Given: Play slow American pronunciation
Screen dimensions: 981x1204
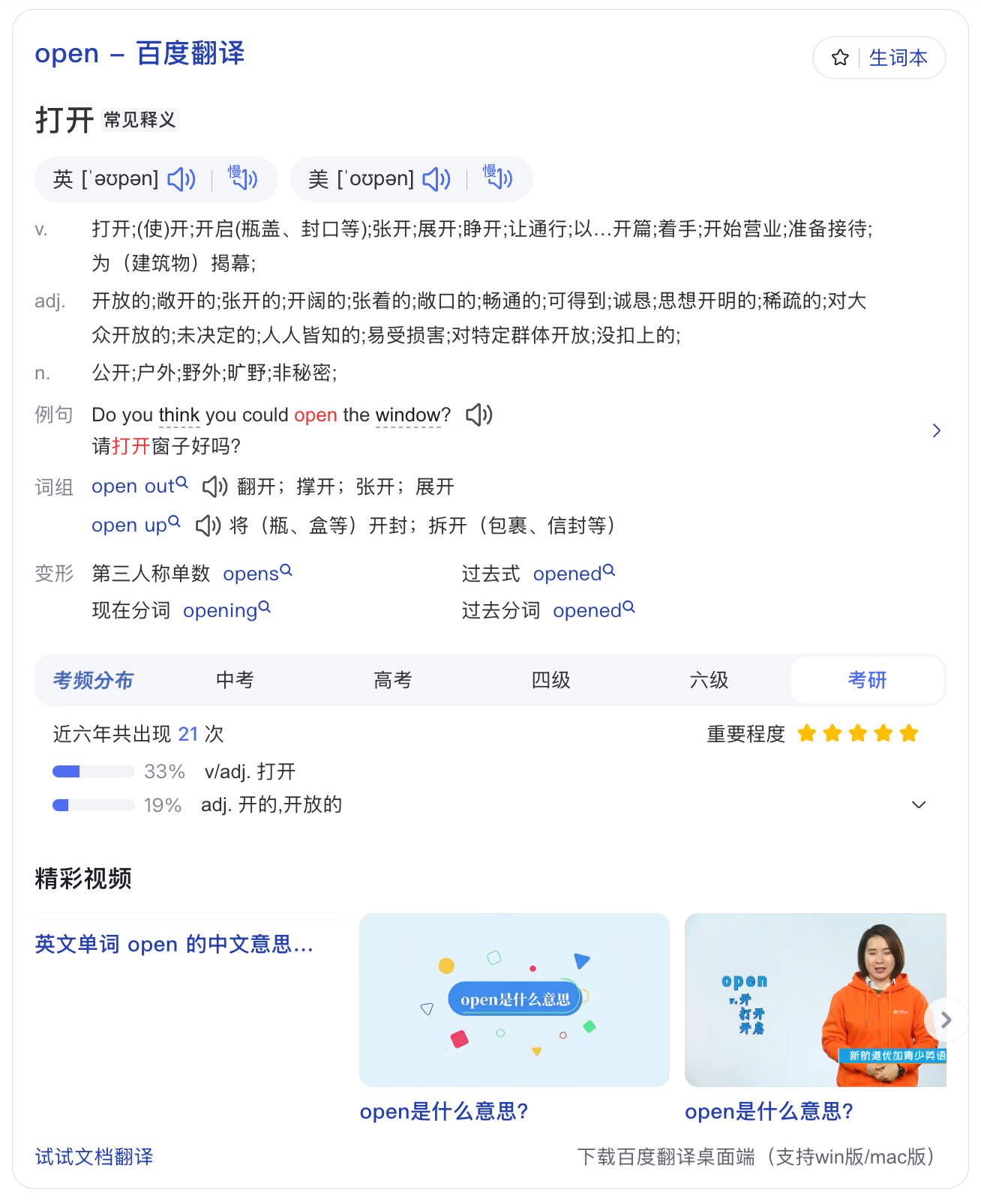Looking at the screenshot, I should tap(497, 178).
